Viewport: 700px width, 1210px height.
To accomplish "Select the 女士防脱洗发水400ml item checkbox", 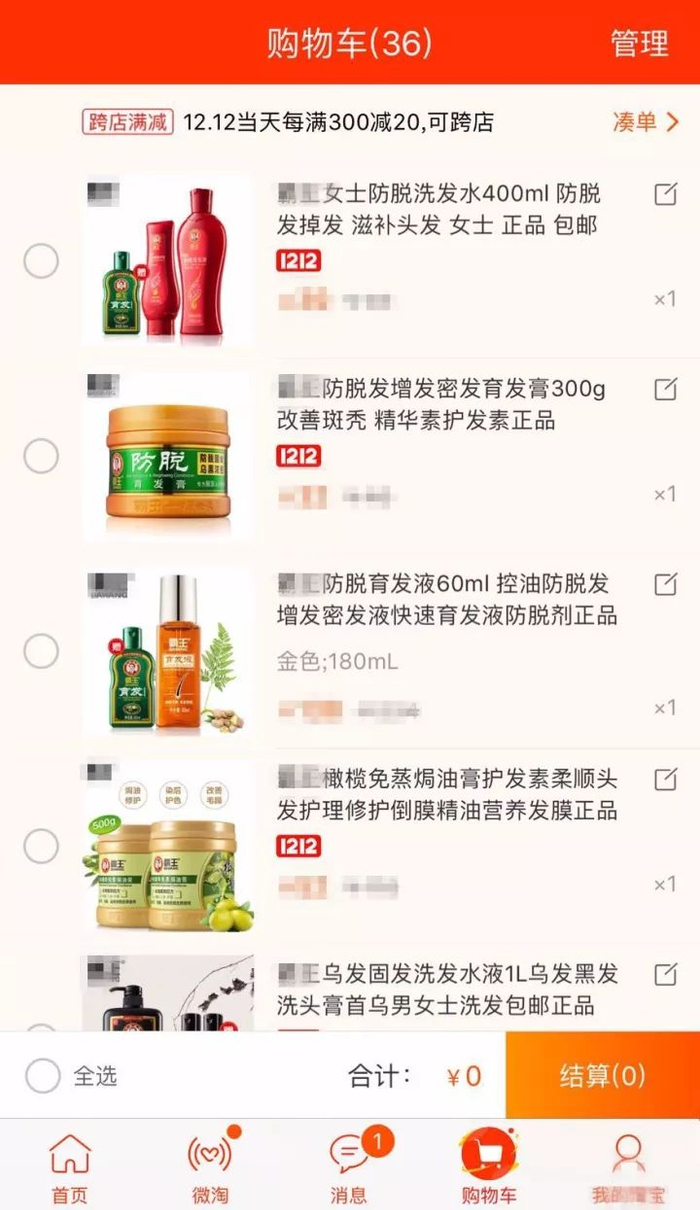I will [41, 262].
